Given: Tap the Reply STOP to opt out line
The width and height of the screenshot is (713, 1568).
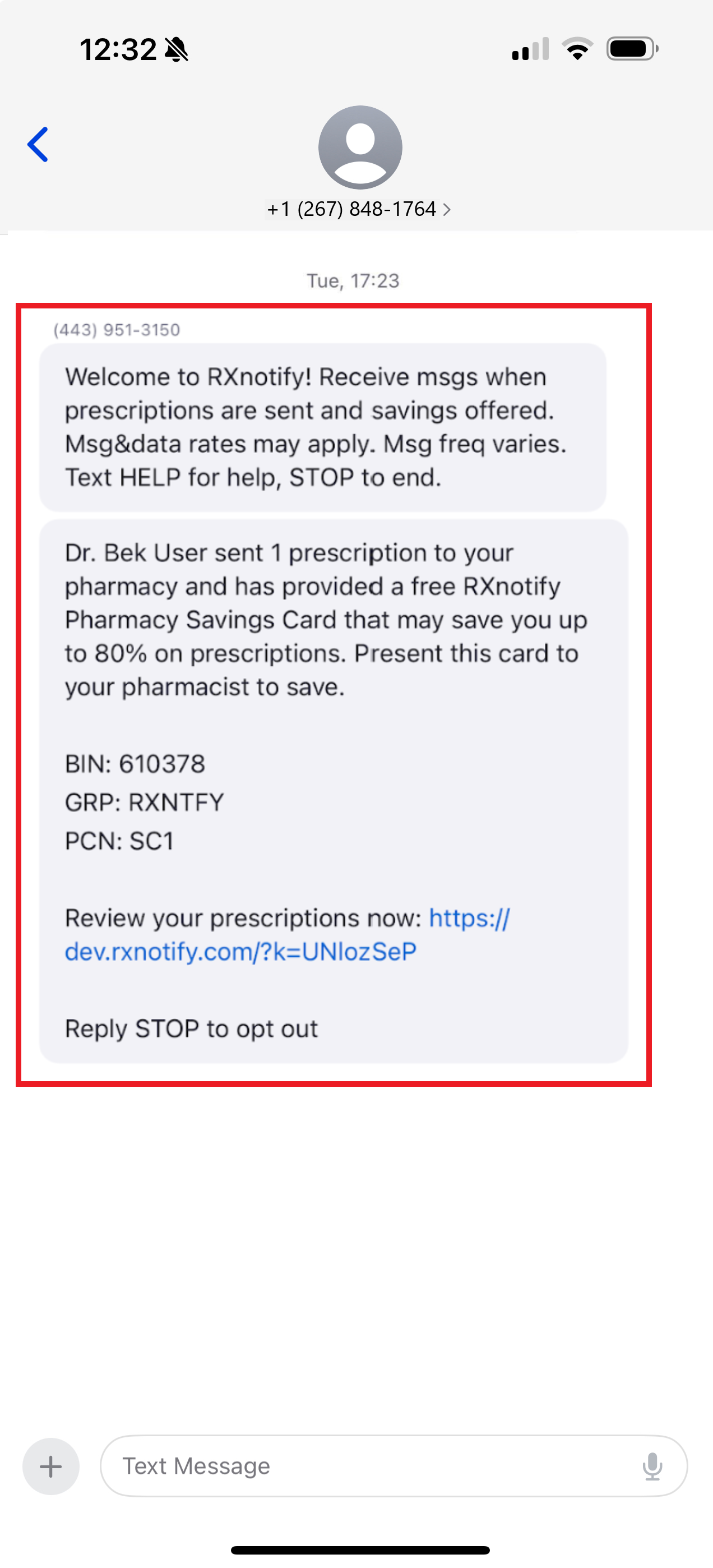Looking at the screenshot, I should [191, 1028].
